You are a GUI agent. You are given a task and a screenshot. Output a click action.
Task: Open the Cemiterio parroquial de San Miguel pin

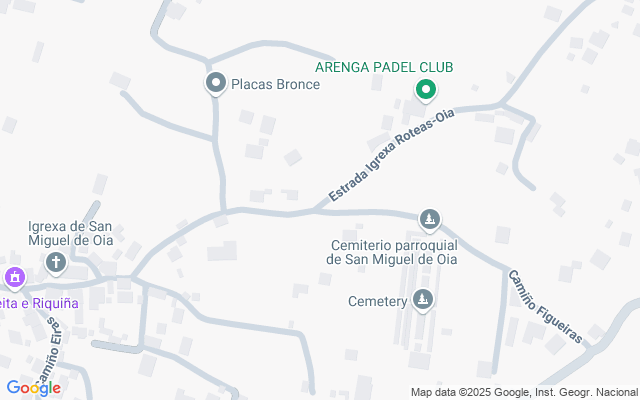[x=430, y=221]
